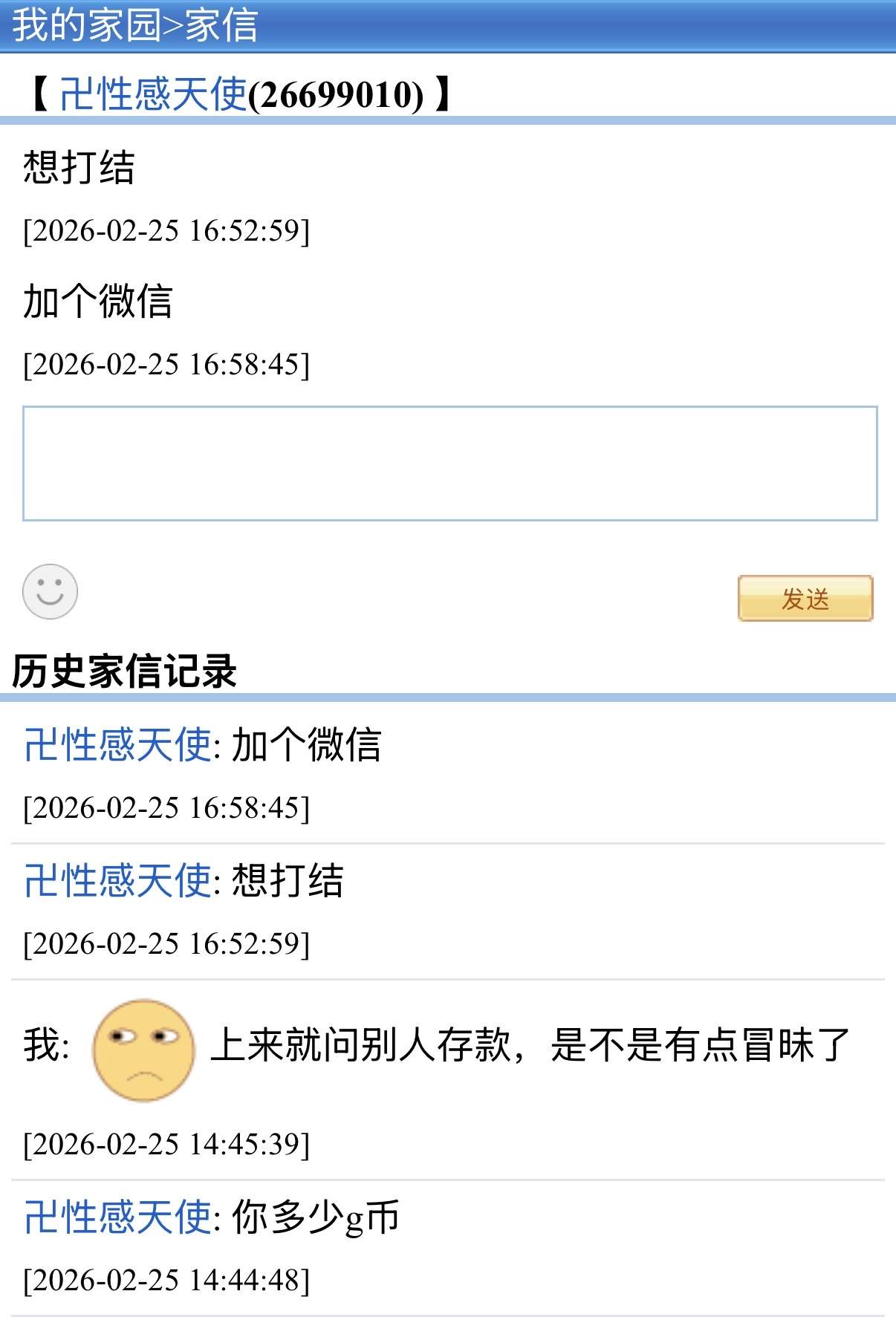Focus the message text box
Screen dimensions: 896x1317
click(449, 463)
